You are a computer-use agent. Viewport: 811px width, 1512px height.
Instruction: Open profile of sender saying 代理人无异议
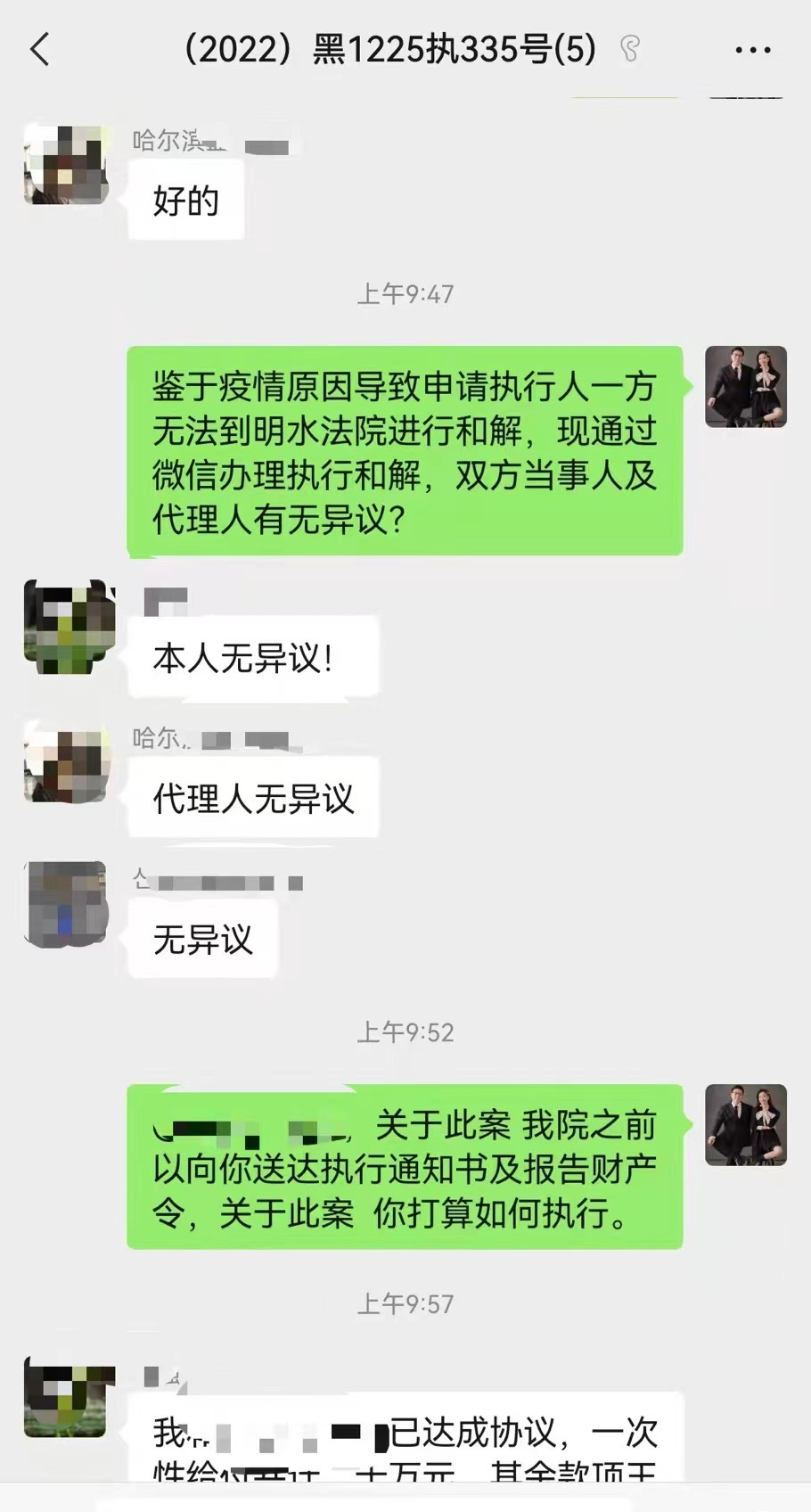point(66,763)
